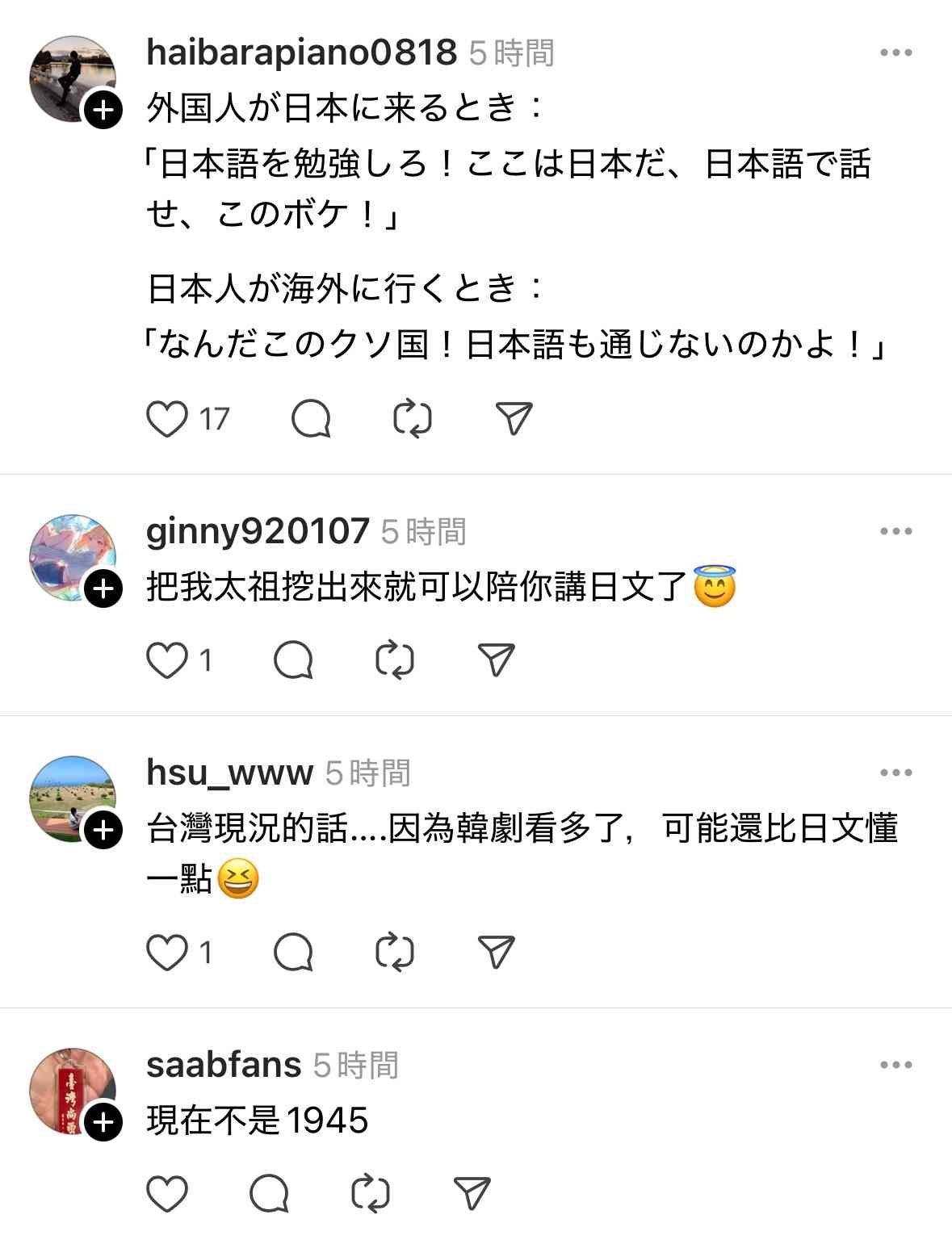Open overflow menu on saabfans's comment
This screenshot has height=1244, width=952.
(x=895, y=1066)
